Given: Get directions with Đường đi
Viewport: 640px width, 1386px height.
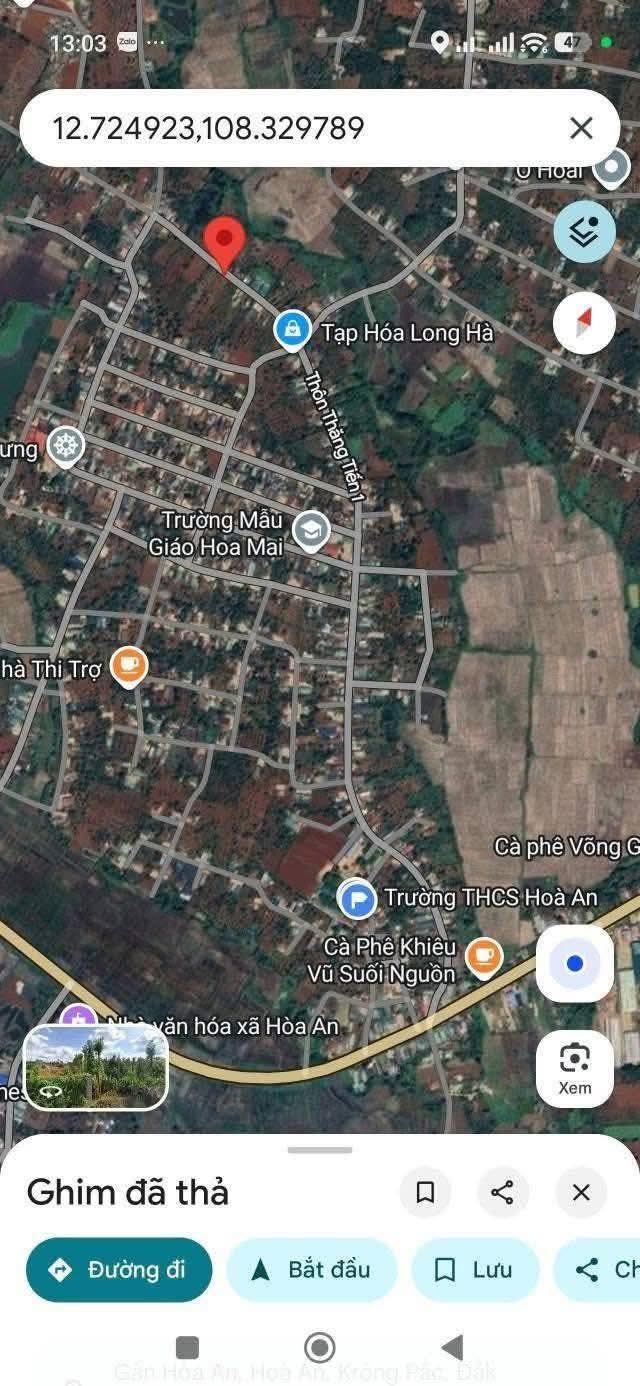Looking at the screenshot, I should [119, 1270].
